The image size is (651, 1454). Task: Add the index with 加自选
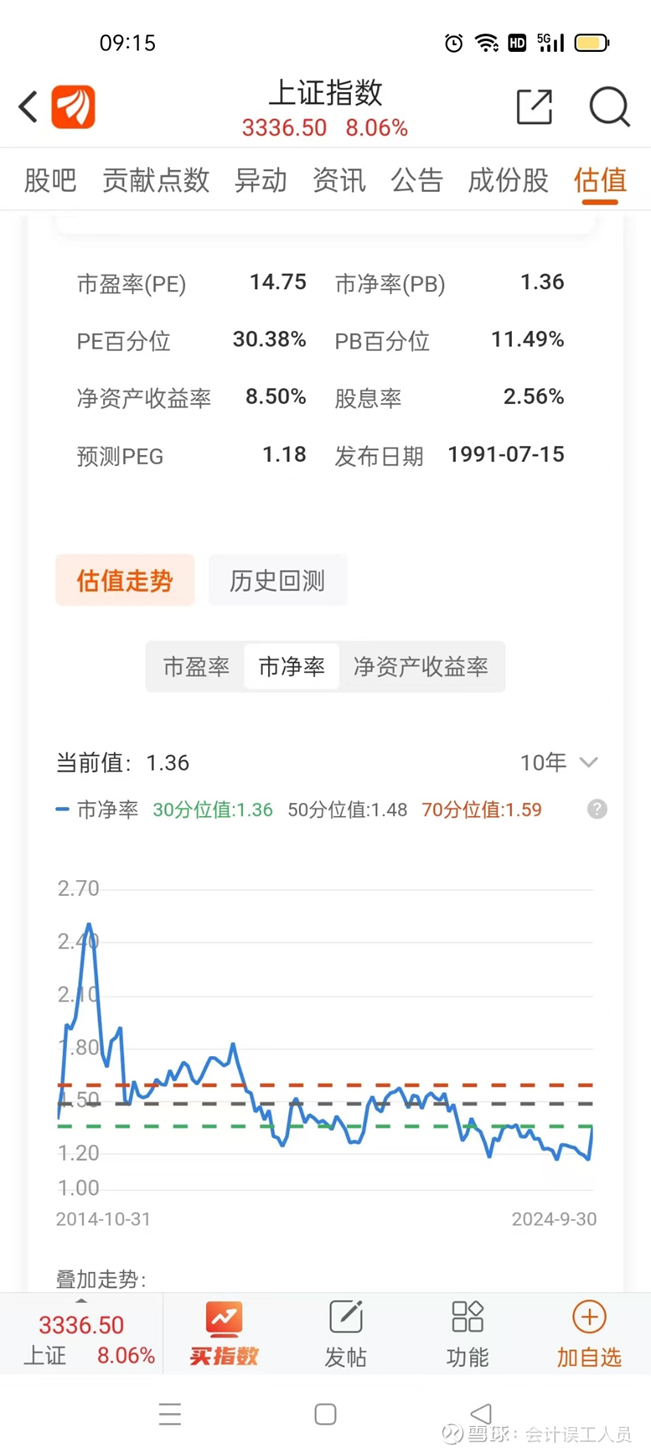(589, 1334)
